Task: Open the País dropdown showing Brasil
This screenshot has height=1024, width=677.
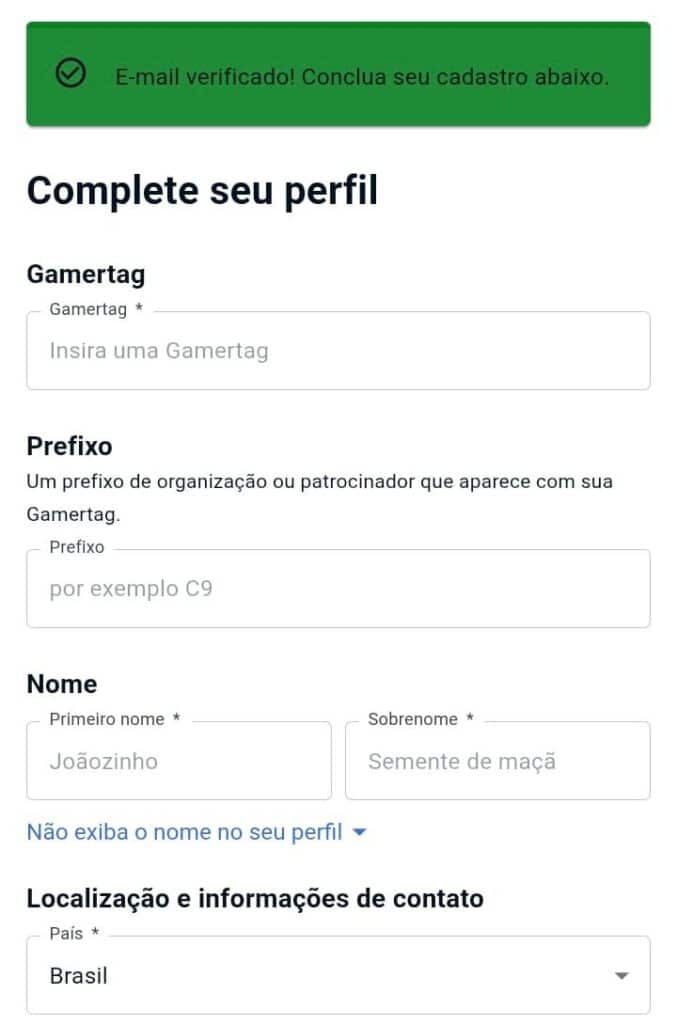Action: pos(338,975)
